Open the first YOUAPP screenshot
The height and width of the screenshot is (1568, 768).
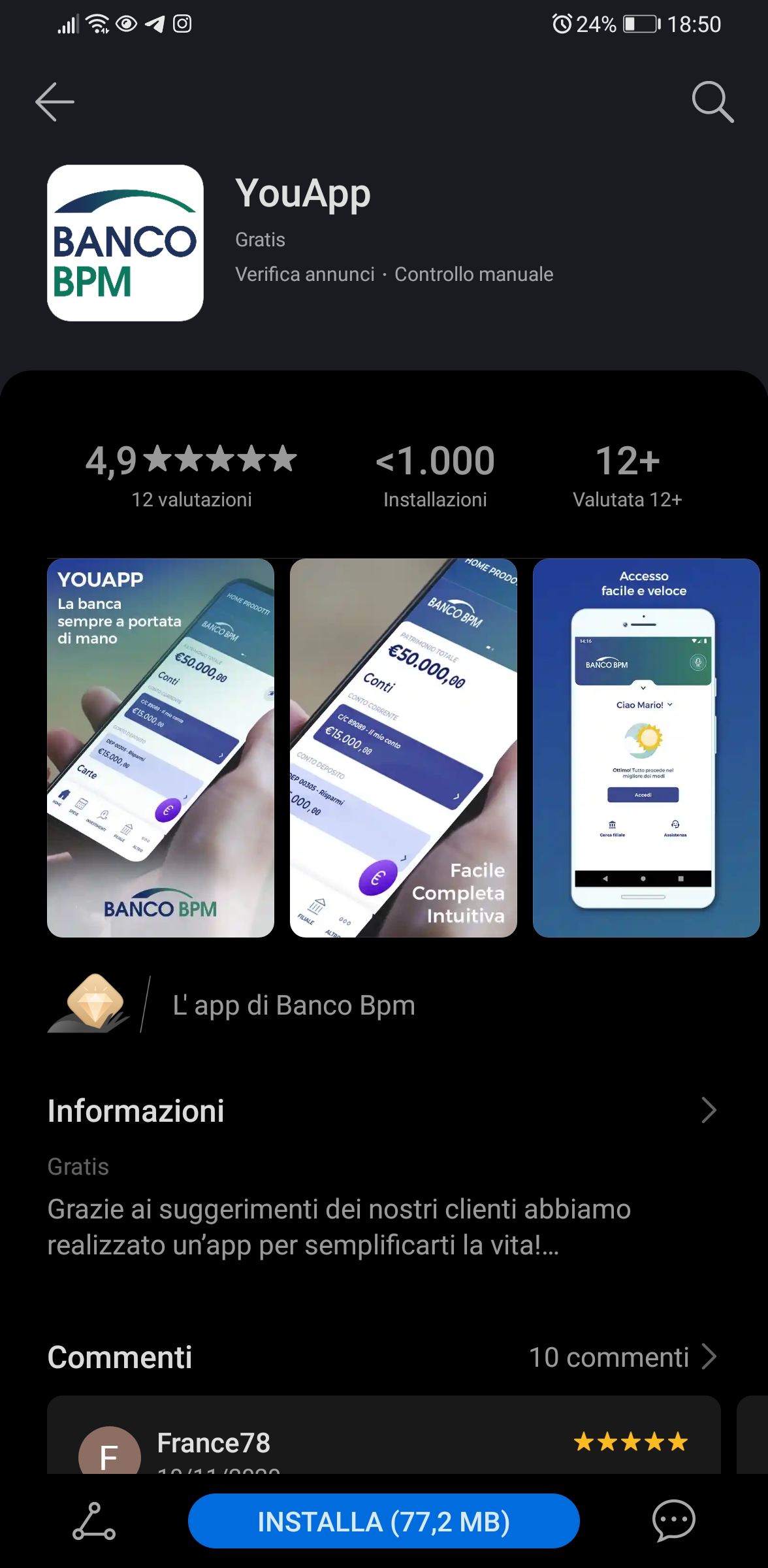coord(161,748)
